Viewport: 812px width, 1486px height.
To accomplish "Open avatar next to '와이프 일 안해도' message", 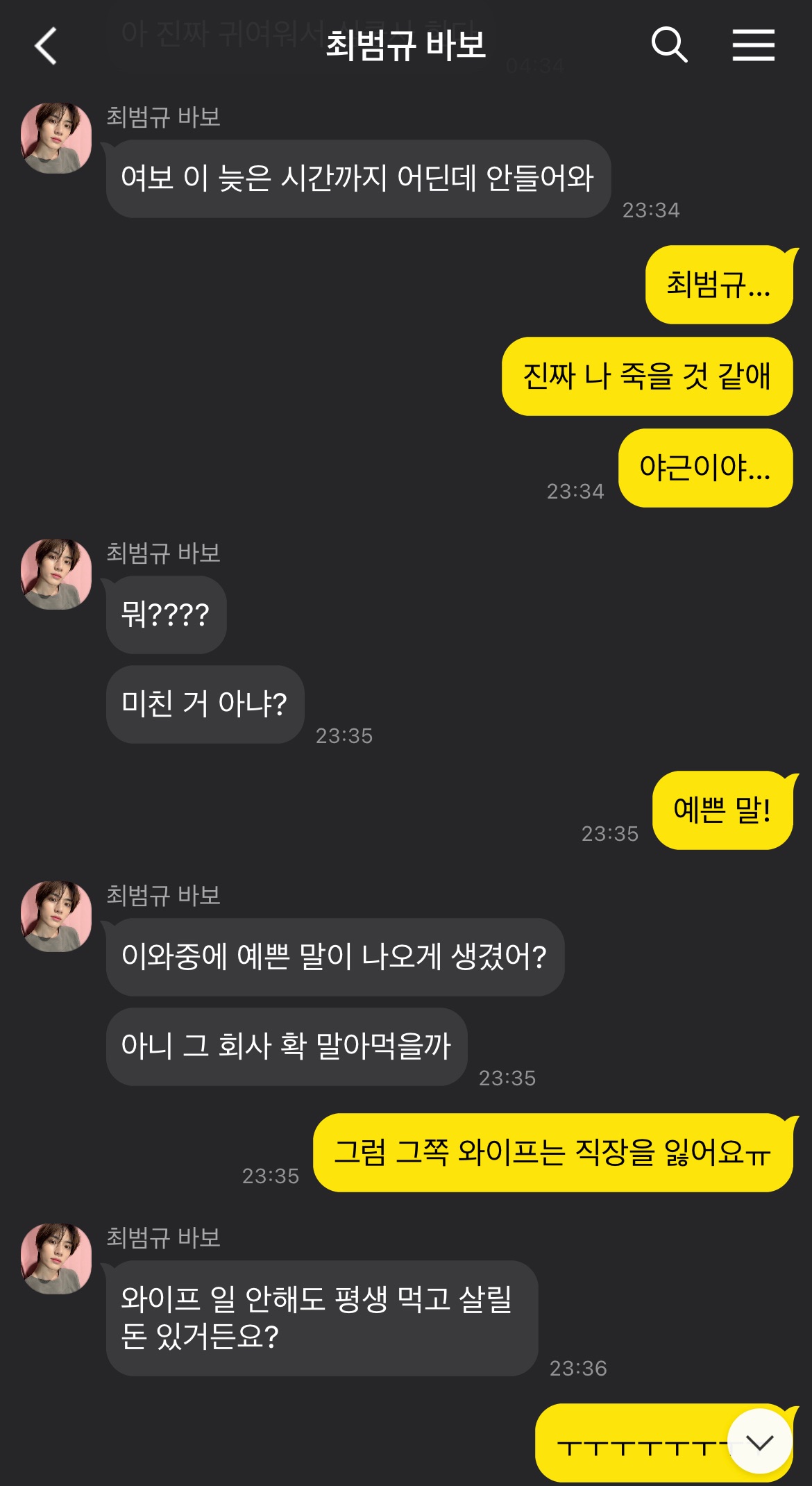I will click(x=56, y=1259).
